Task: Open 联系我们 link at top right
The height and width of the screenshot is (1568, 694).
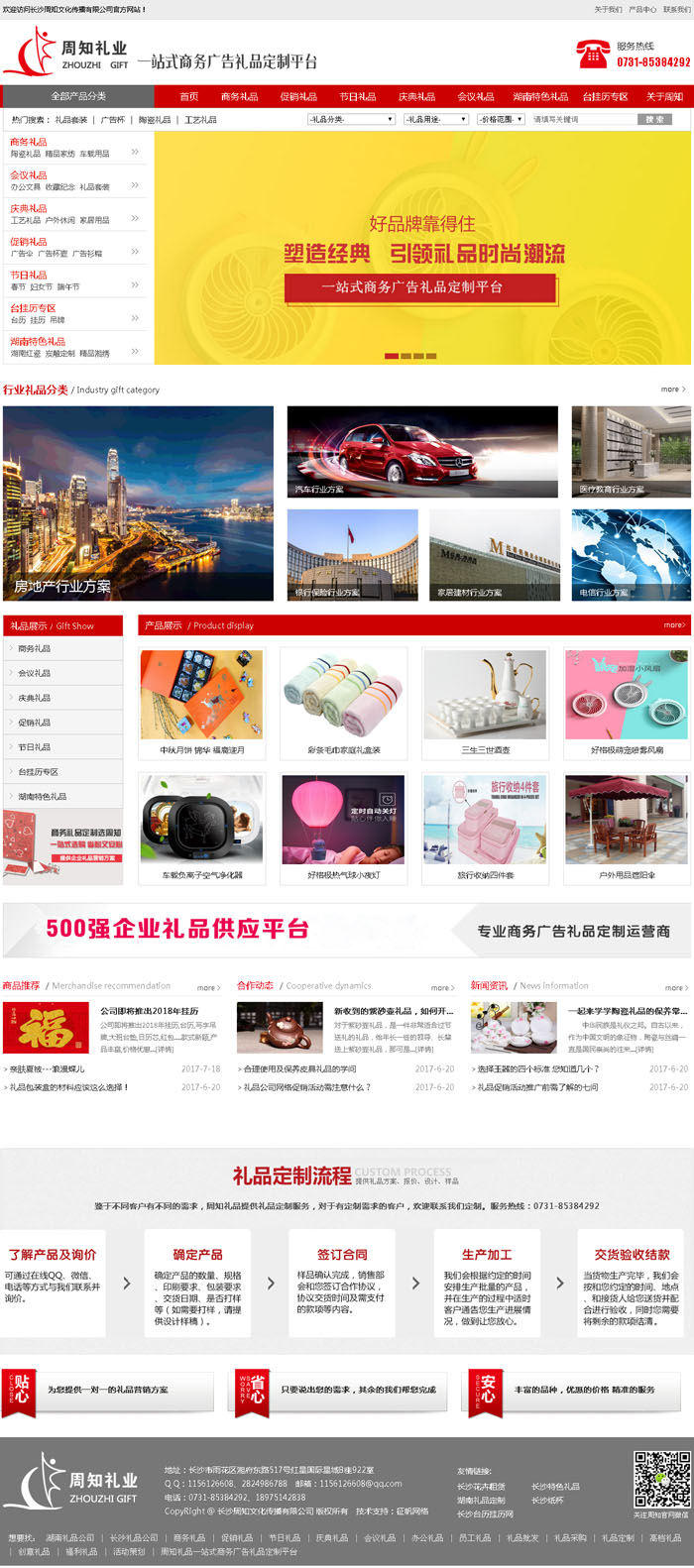Action: 676,9
